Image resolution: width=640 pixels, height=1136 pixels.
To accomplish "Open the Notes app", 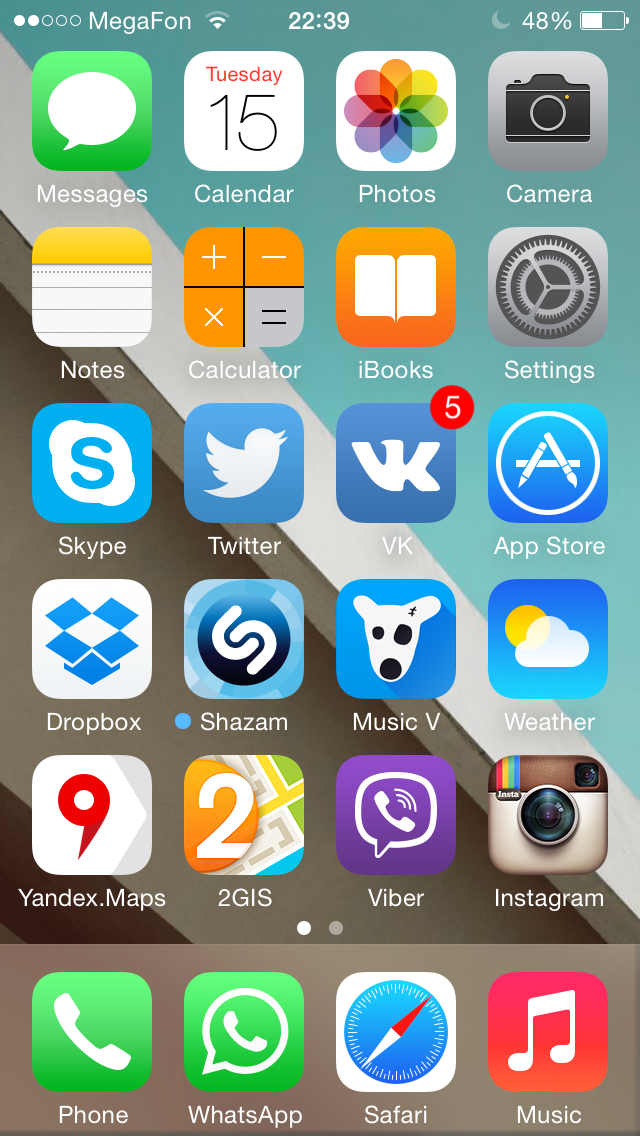I will (92, 287).
